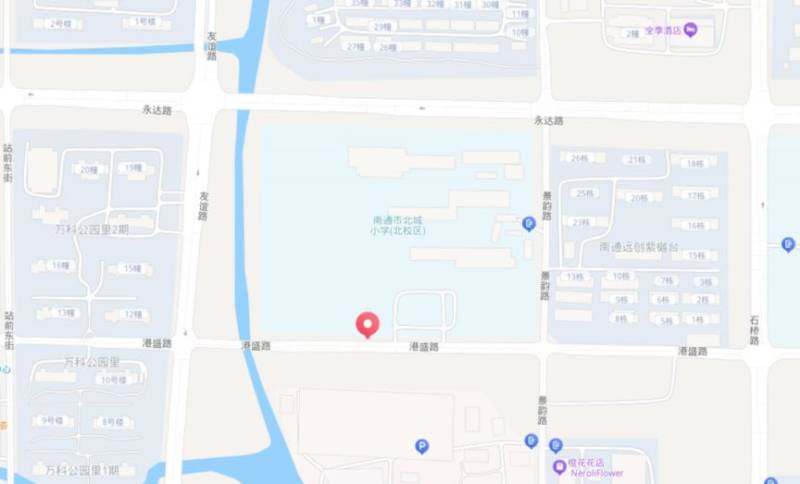Open the parking marker beside 南通市北城小学

pos(528,224)
